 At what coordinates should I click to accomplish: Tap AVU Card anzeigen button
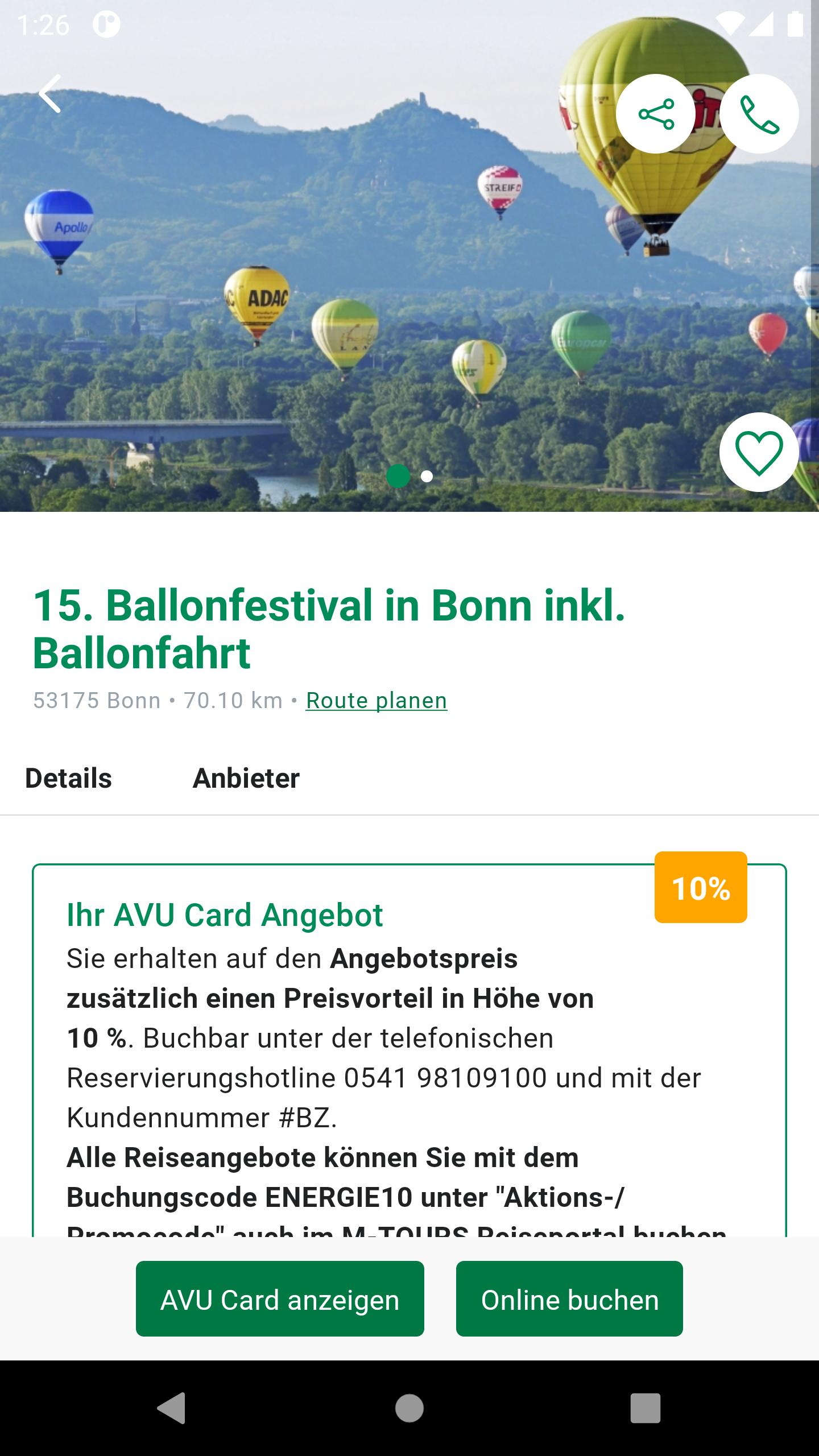[x=280, y=1300]
